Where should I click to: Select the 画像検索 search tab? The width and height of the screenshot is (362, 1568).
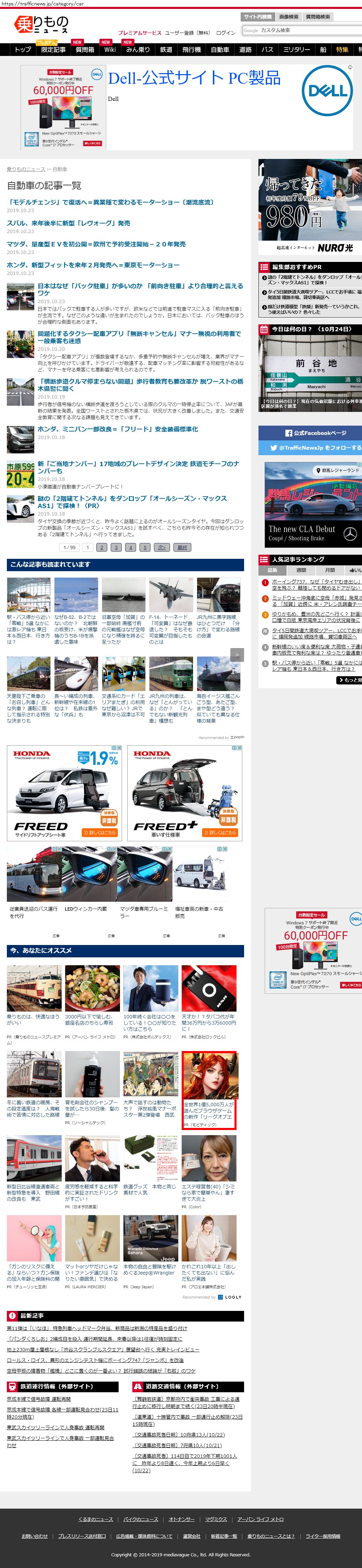(289, 16)
